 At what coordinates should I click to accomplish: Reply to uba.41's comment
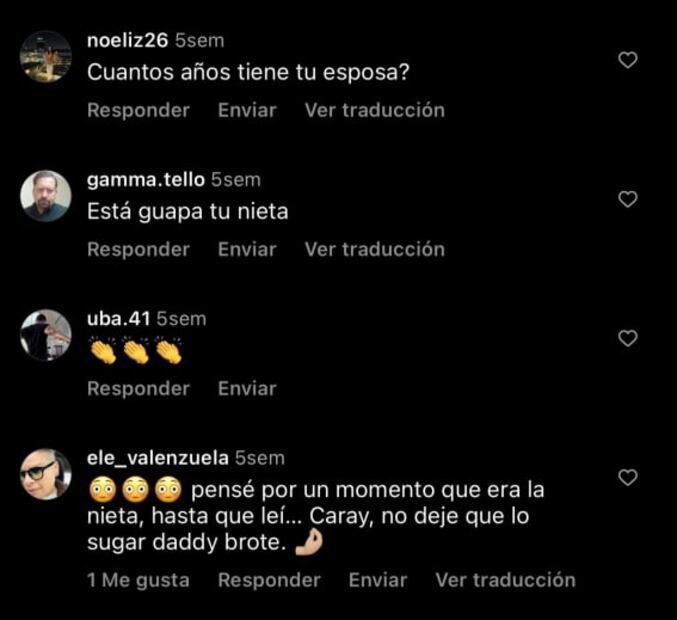click(x=138, y=388)
